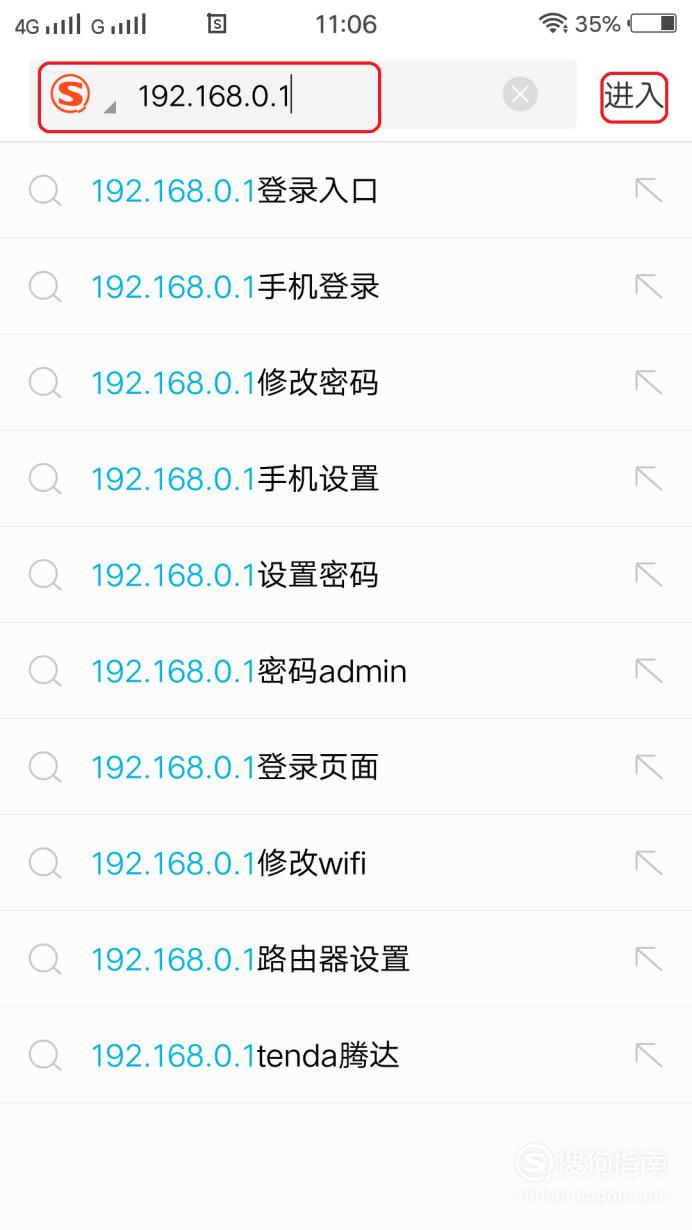
Task: Select suggestion 192.168.0.1登录页面
Action: pos(346,767)
